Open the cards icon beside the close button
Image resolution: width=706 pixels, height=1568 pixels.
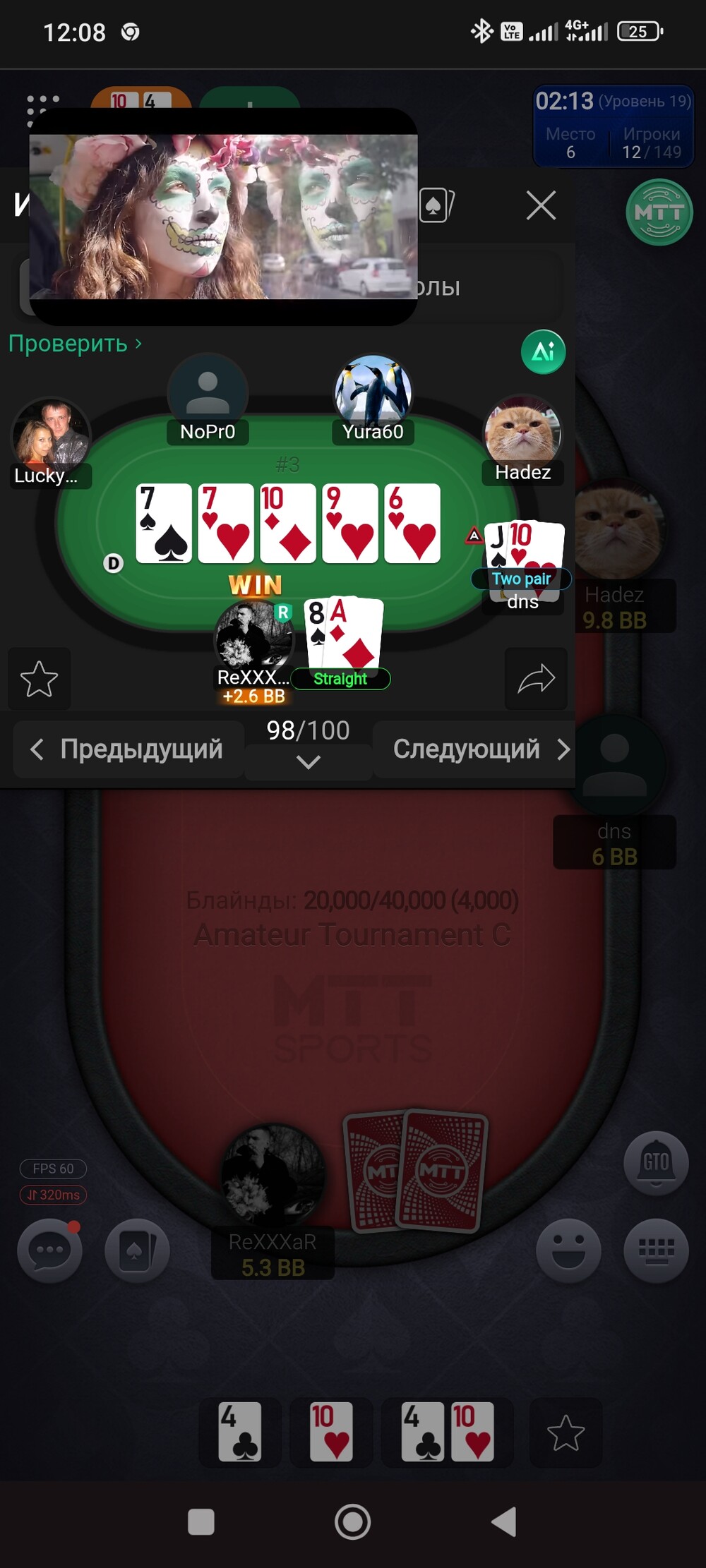pos(436,205)
